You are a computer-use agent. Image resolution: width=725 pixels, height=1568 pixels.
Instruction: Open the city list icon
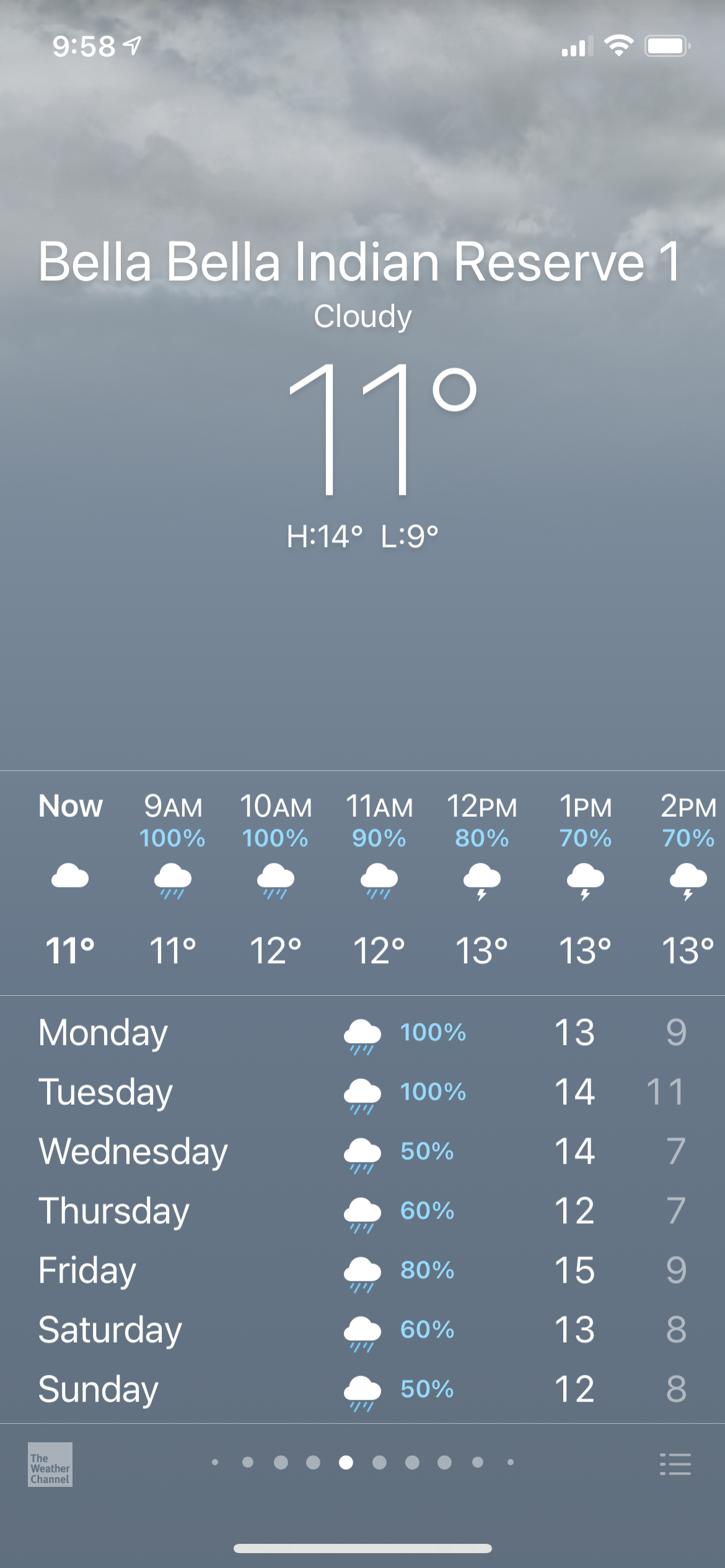675,1465
